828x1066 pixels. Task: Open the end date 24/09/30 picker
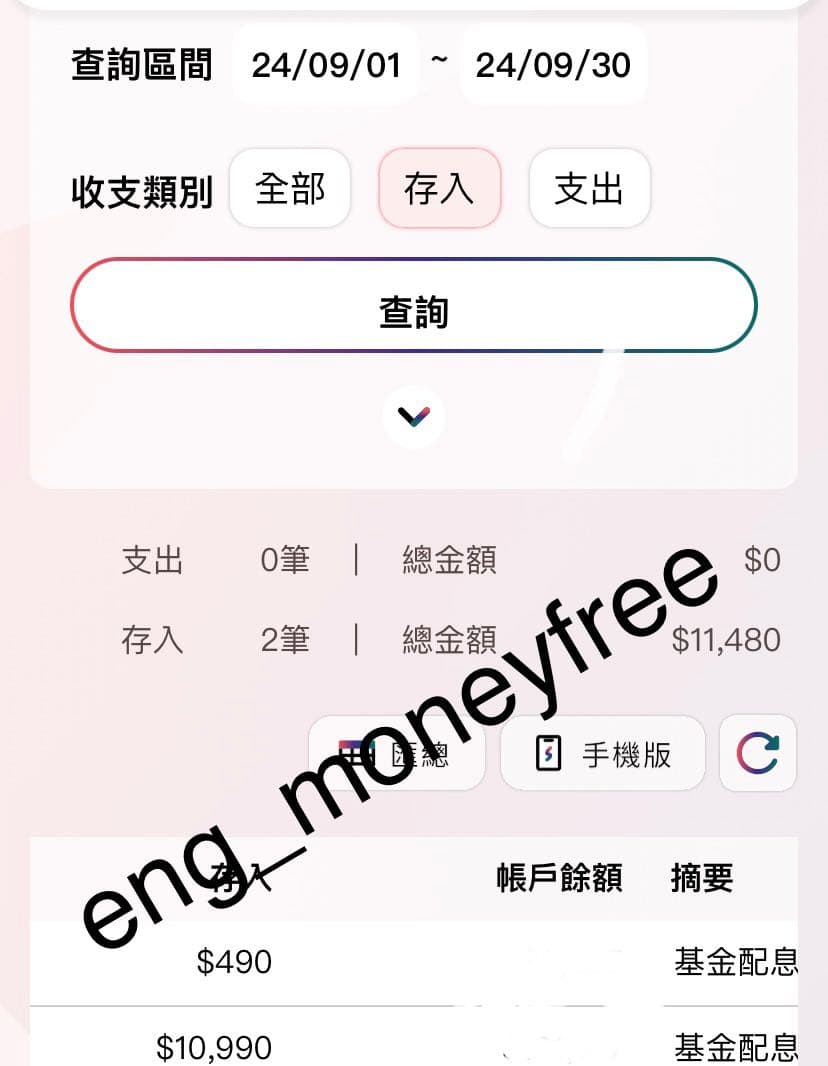click(x=552, y=66)
